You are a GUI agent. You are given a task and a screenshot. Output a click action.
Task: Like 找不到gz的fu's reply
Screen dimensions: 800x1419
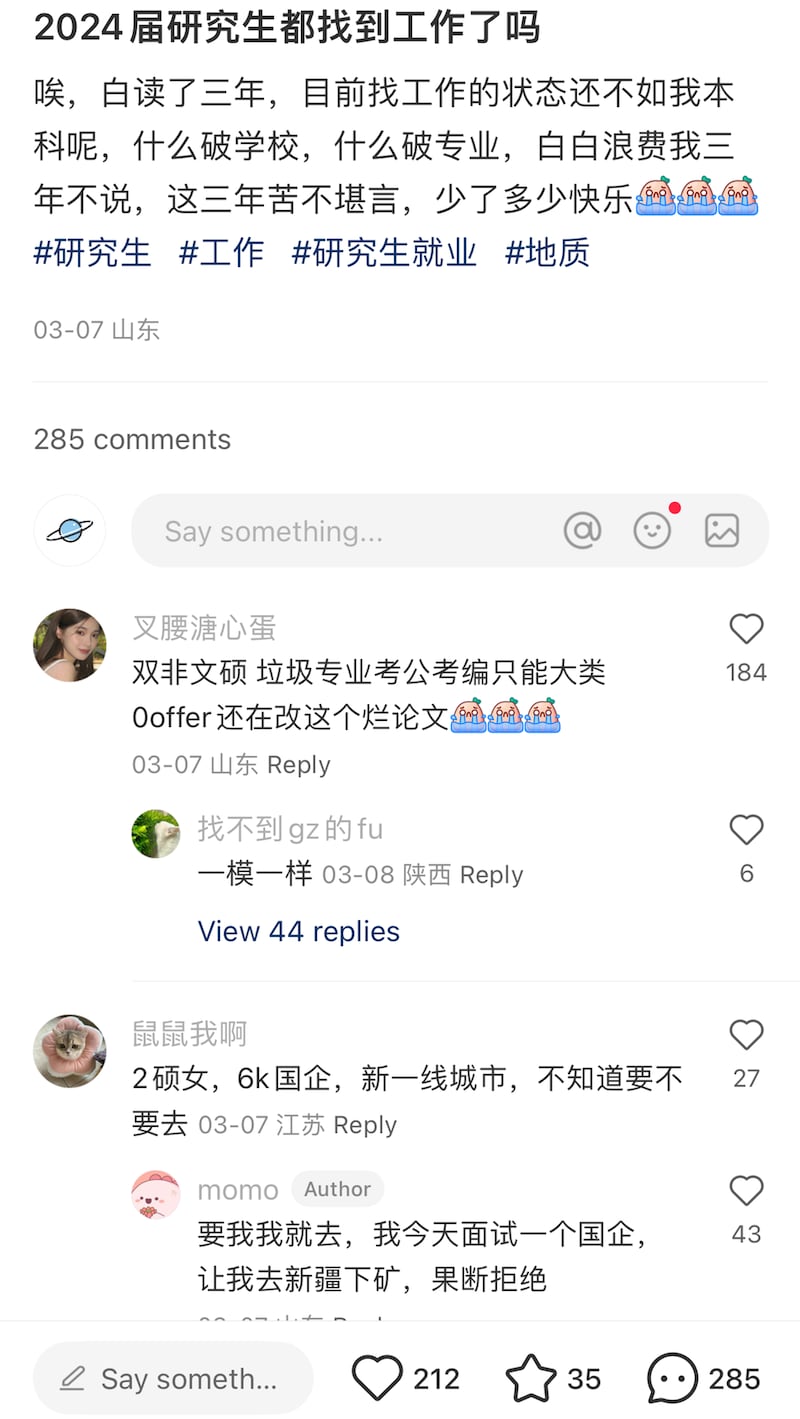click(746, 831)
